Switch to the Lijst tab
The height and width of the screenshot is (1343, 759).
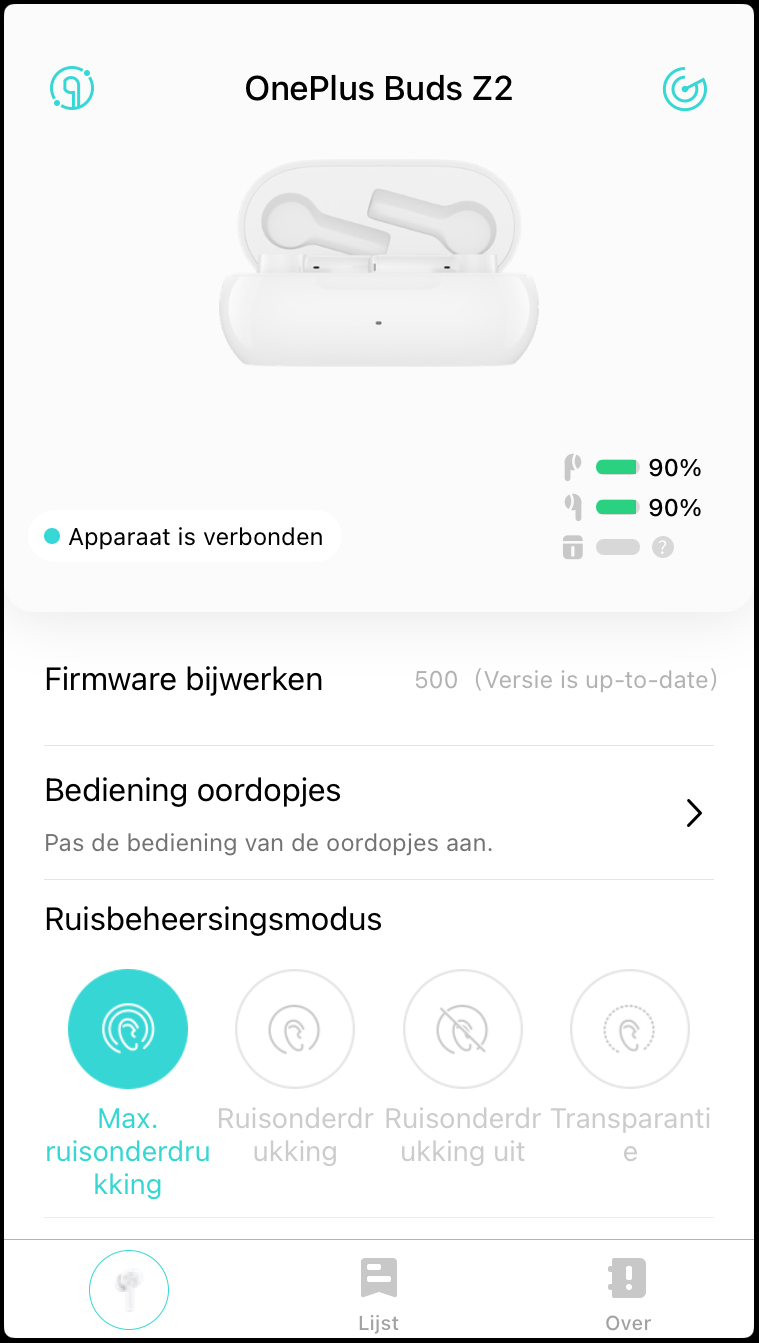379,1293
